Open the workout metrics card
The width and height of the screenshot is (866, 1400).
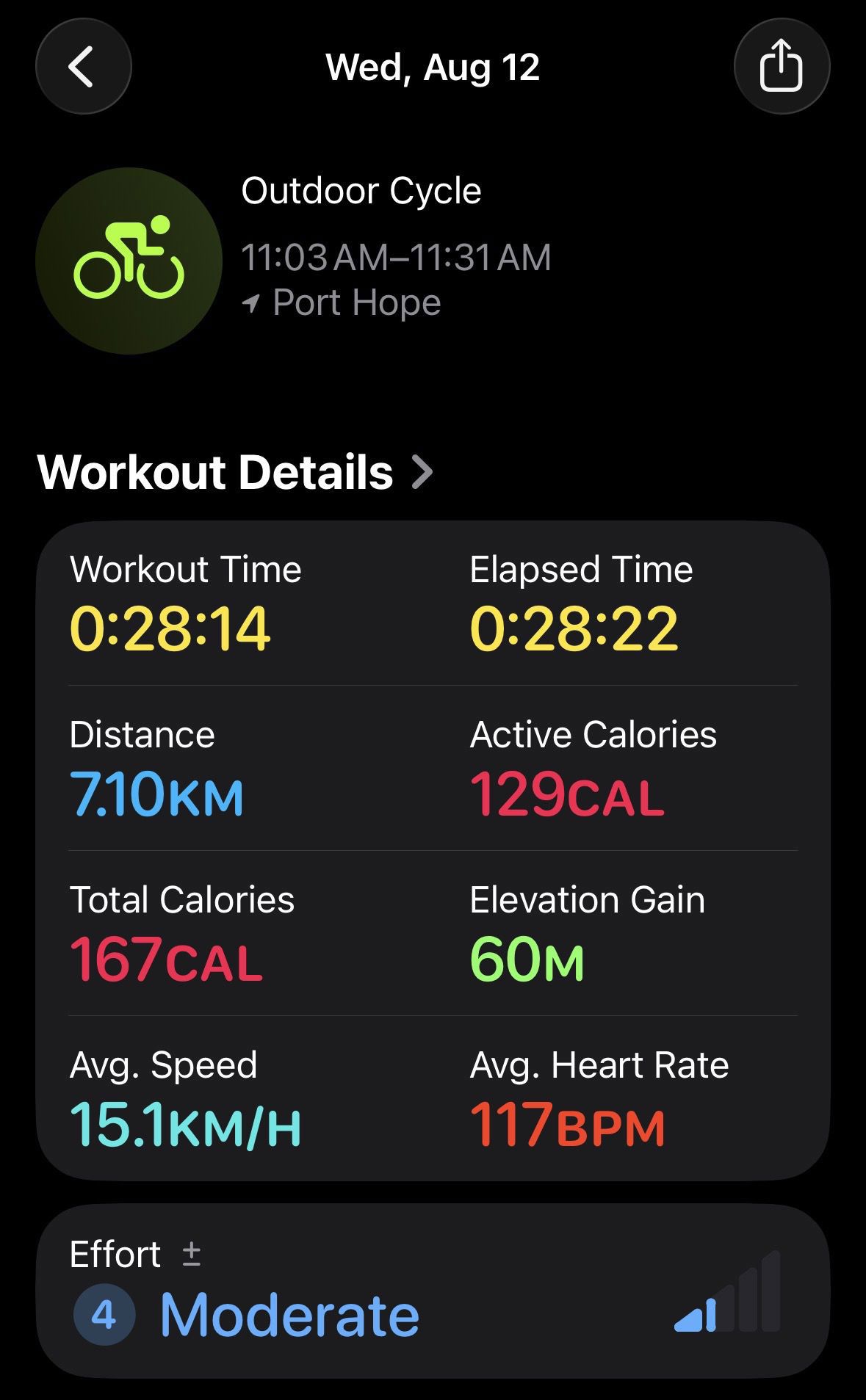tap(433, 851)
